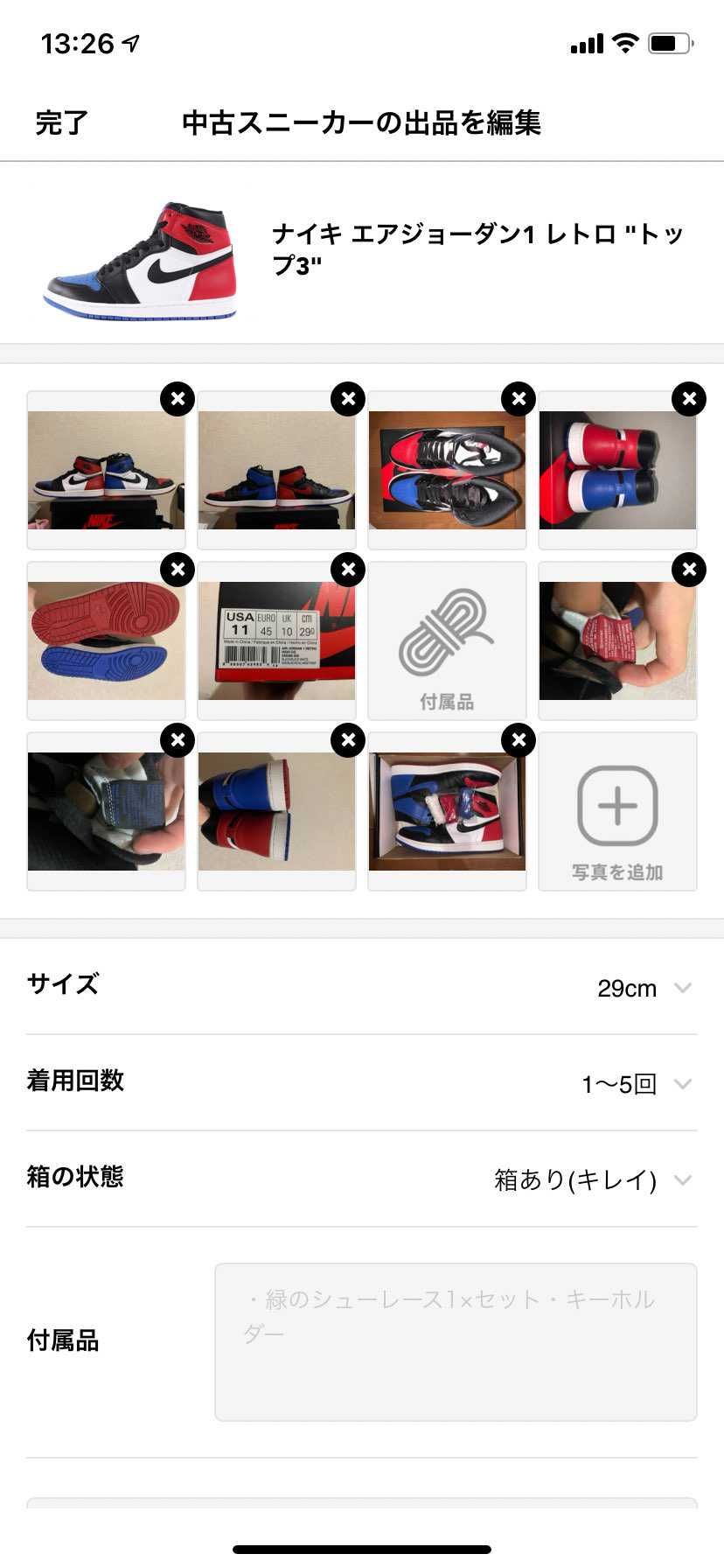Image resolution: width=724 pixels, height=1568 pixels.
Task: Delete the side-view sneaker photo
Action: point(349,398)
